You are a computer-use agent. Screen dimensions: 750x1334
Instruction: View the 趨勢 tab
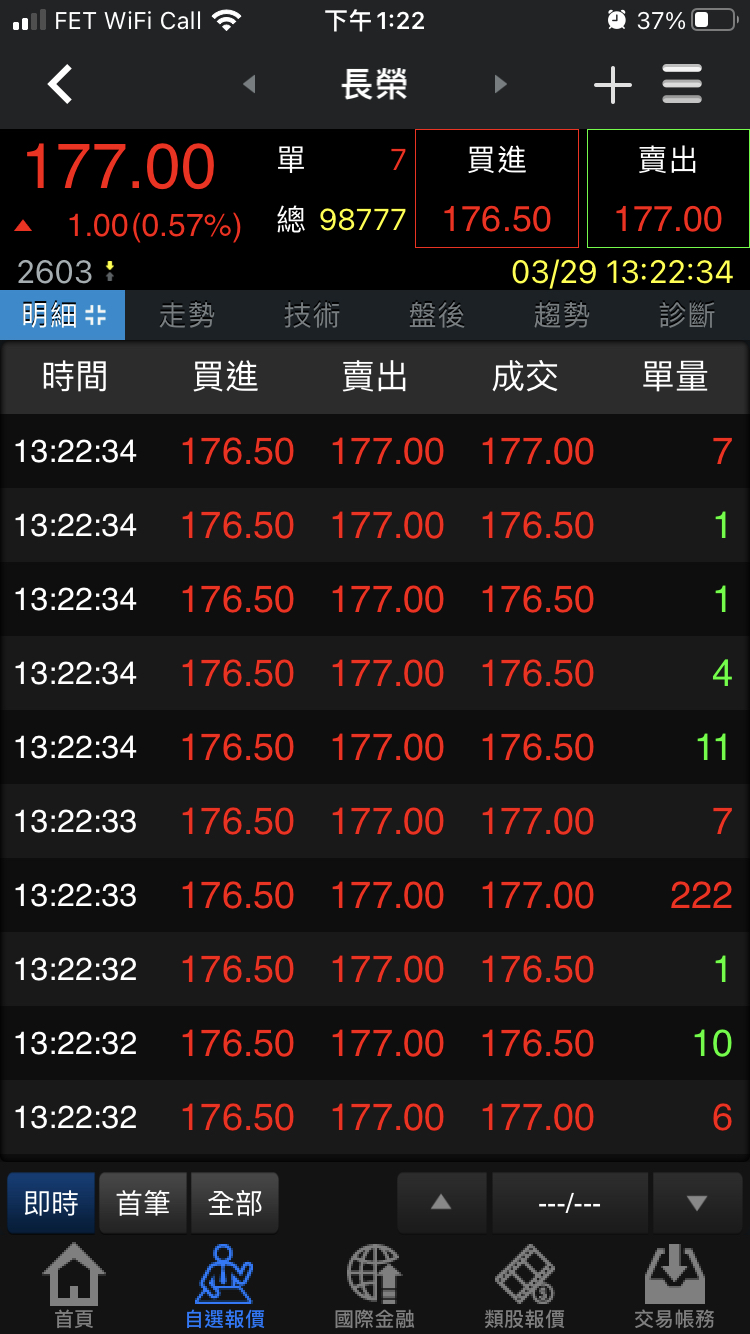click(562, 316)
